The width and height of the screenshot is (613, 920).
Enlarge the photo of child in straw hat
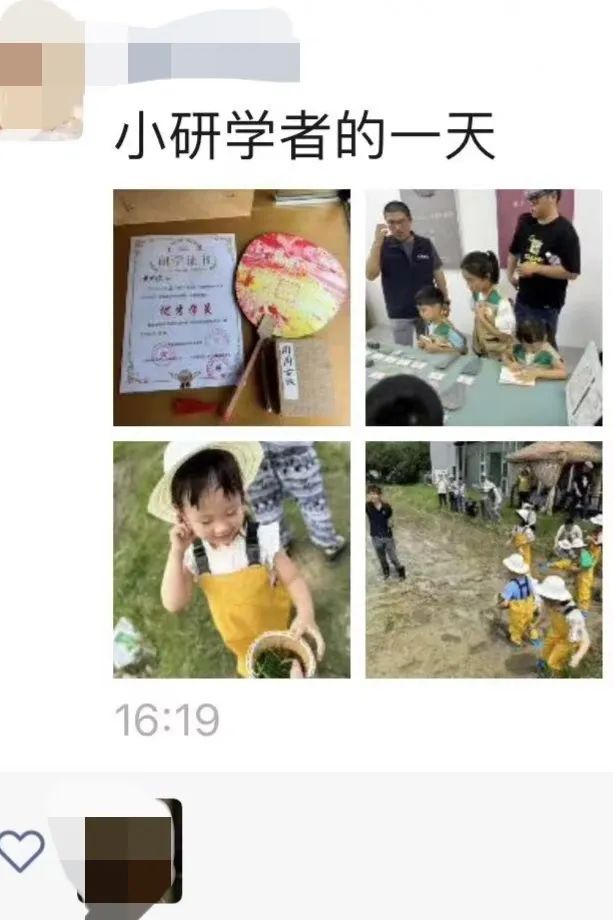(231, 560)
